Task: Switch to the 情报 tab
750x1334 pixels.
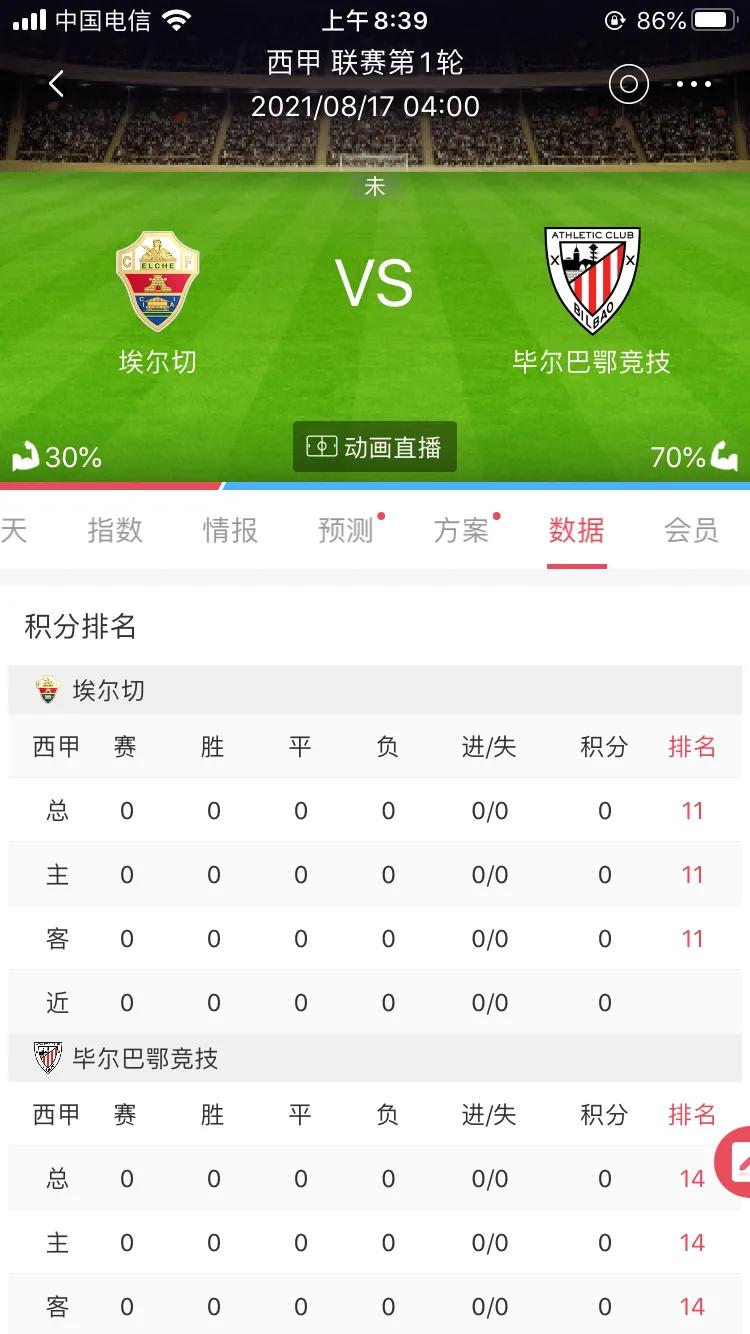Action: coord(231,531)
